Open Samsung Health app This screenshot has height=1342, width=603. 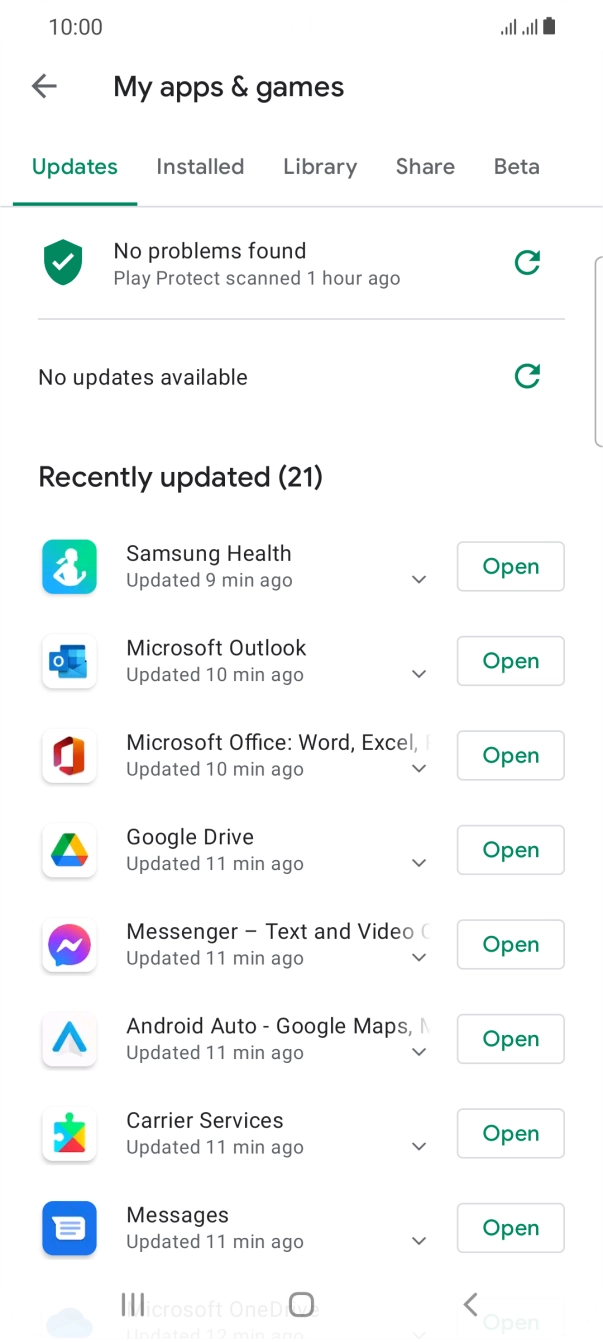510,567
